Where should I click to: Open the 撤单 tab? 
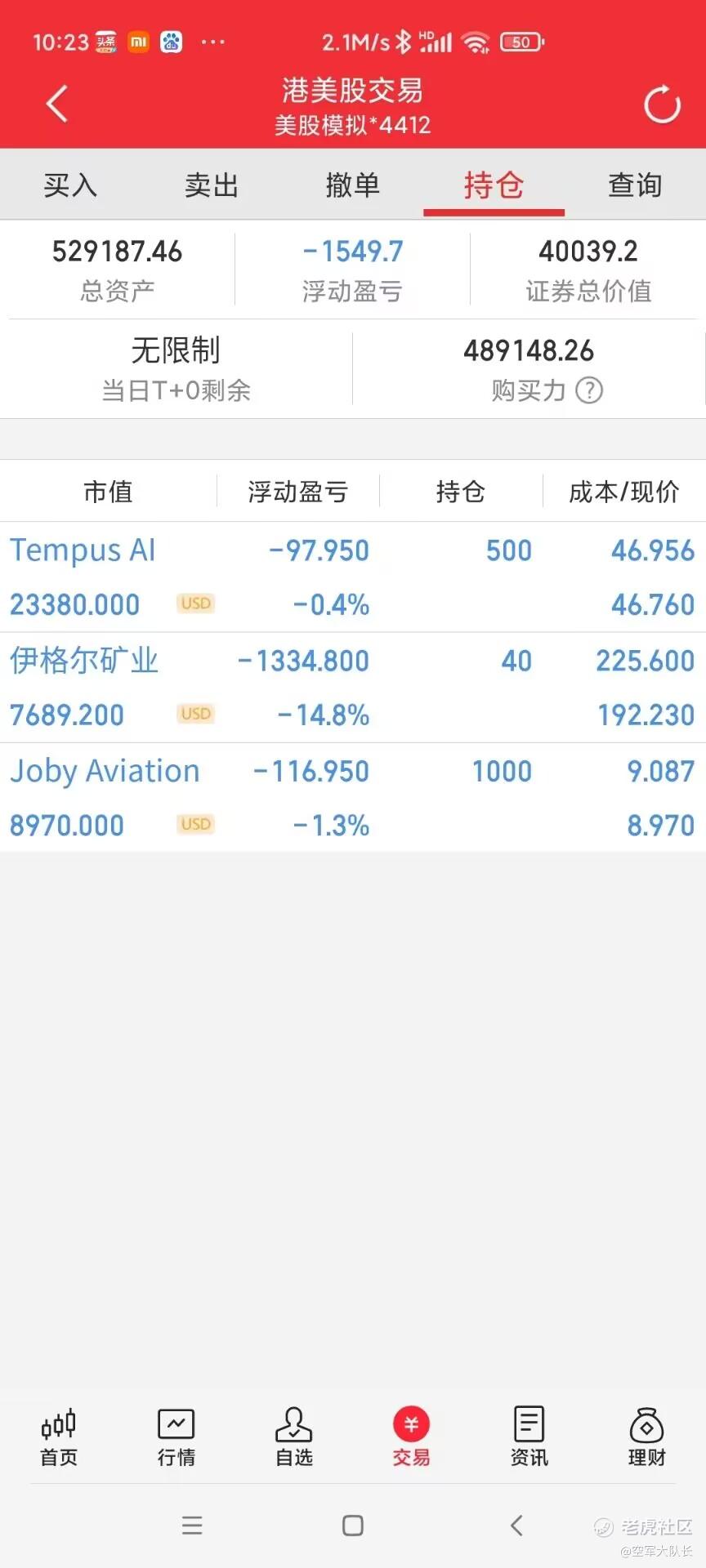(x=352, y=185)
